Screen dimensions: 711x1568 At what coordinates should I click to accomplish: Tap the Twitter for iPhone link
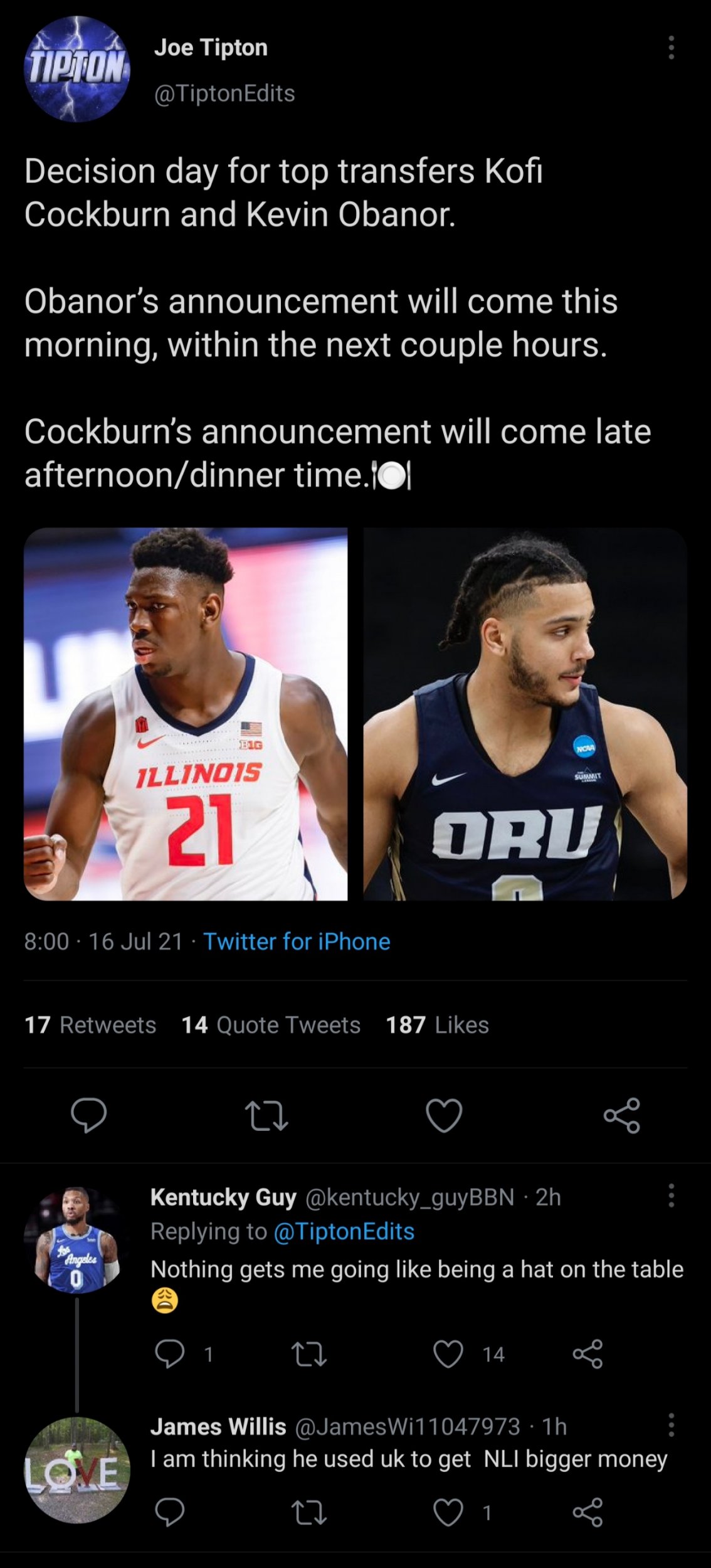point(297,941)
